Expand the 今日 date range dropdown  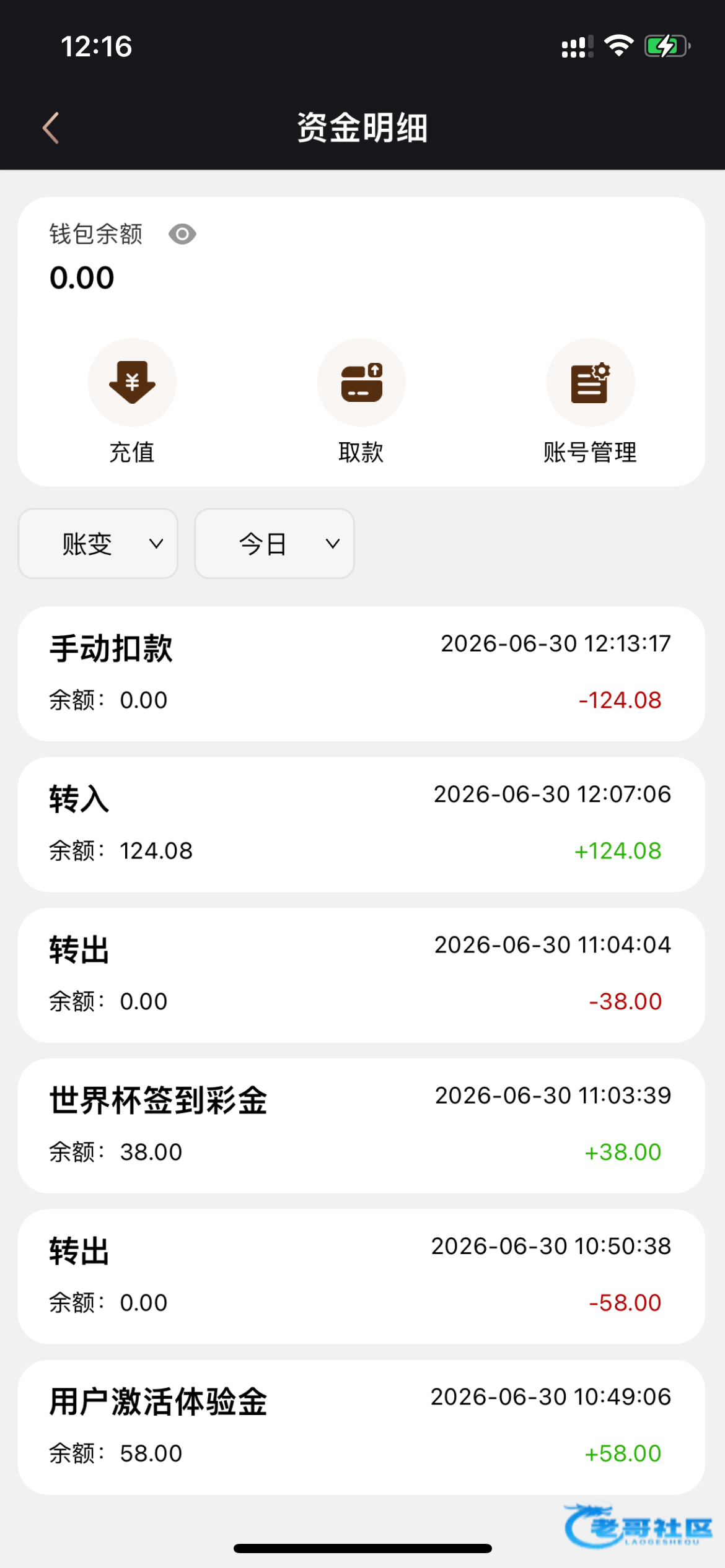[275, 544]
